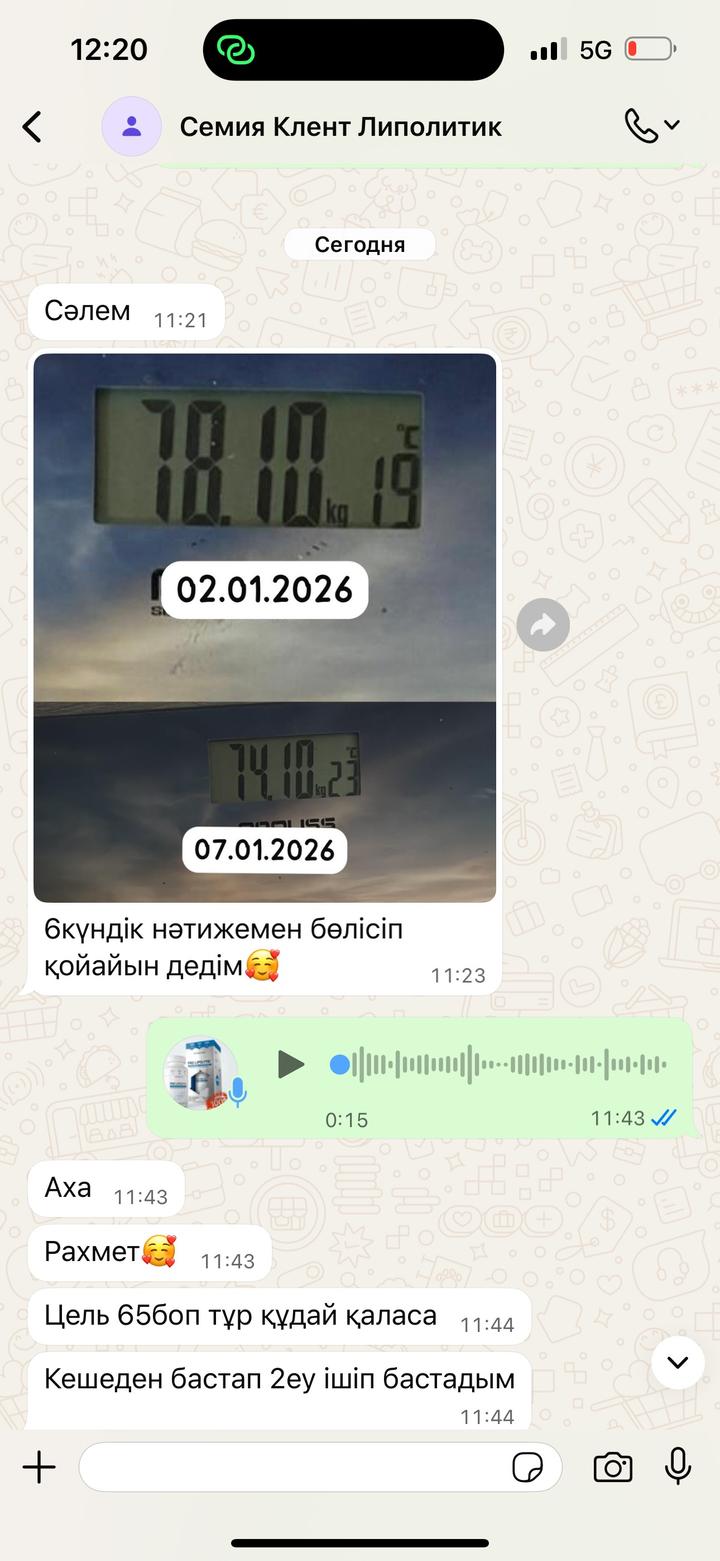Image resolution: width=720 pixels, height=1561 pixels.
Task: Jump to the latest message
Action: point(678,1362)
